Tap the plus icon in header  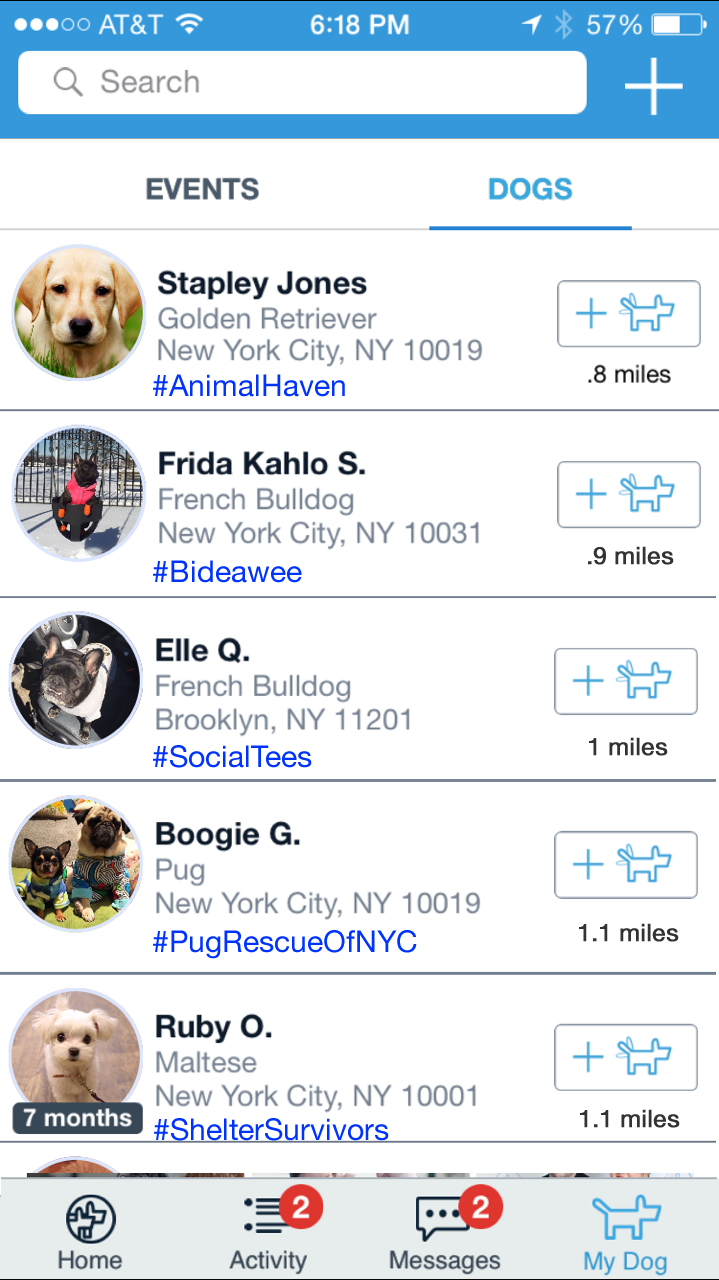point(653,85)
